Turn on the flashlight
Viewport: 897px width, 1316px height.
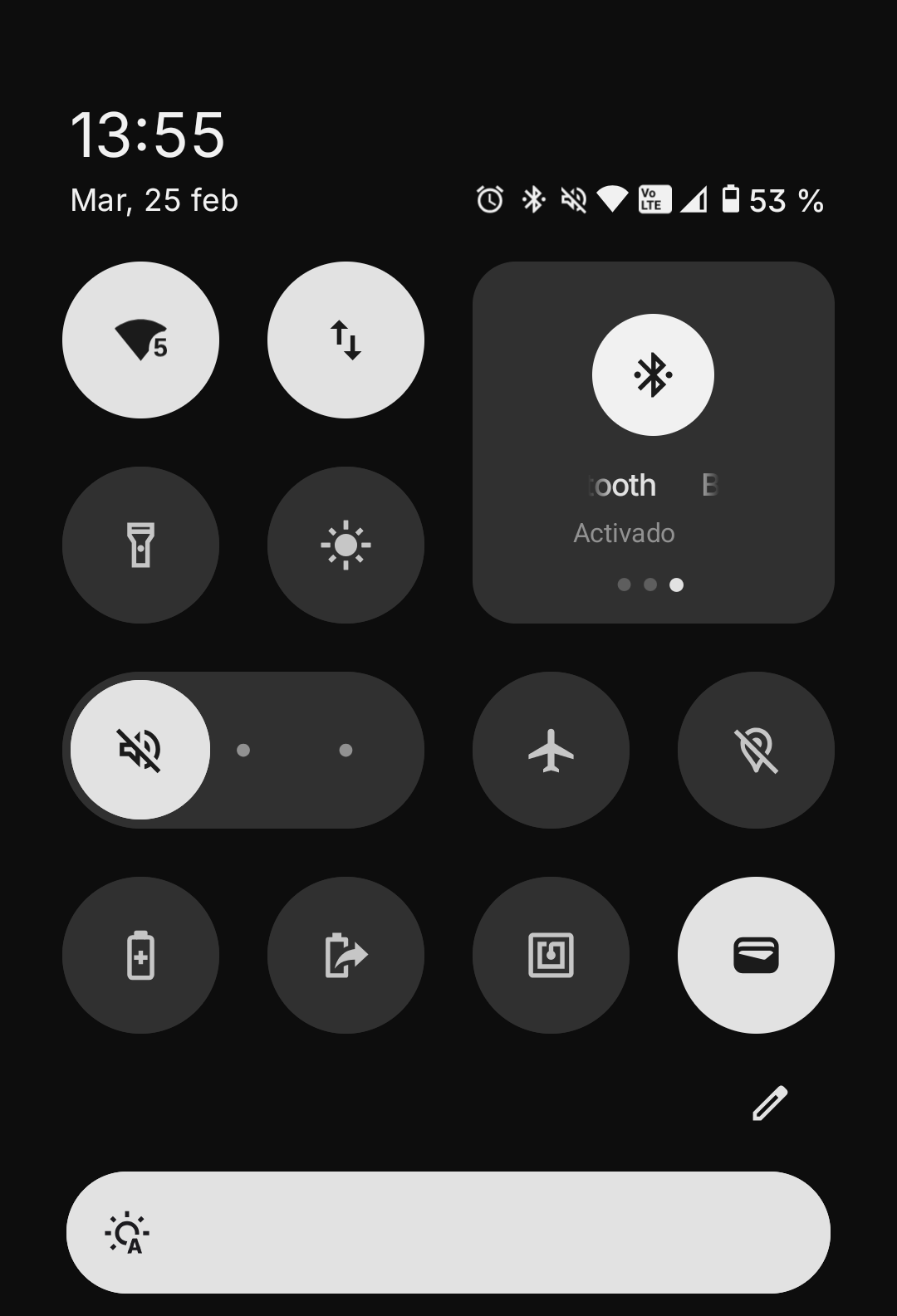(140, 545)
